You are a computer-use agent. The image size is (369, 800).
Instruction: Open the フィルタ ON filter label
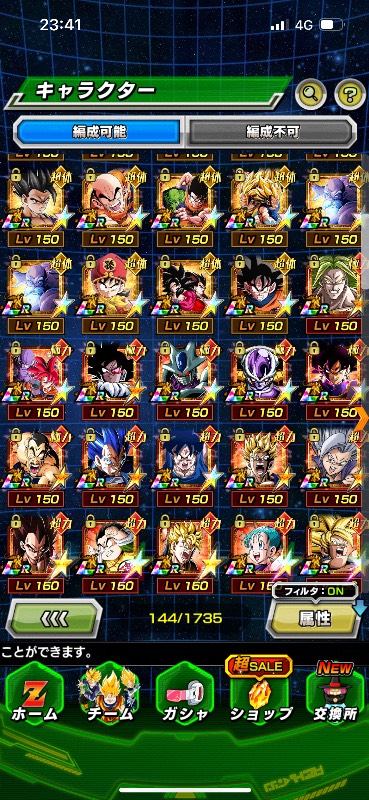[x=314, y=591]
